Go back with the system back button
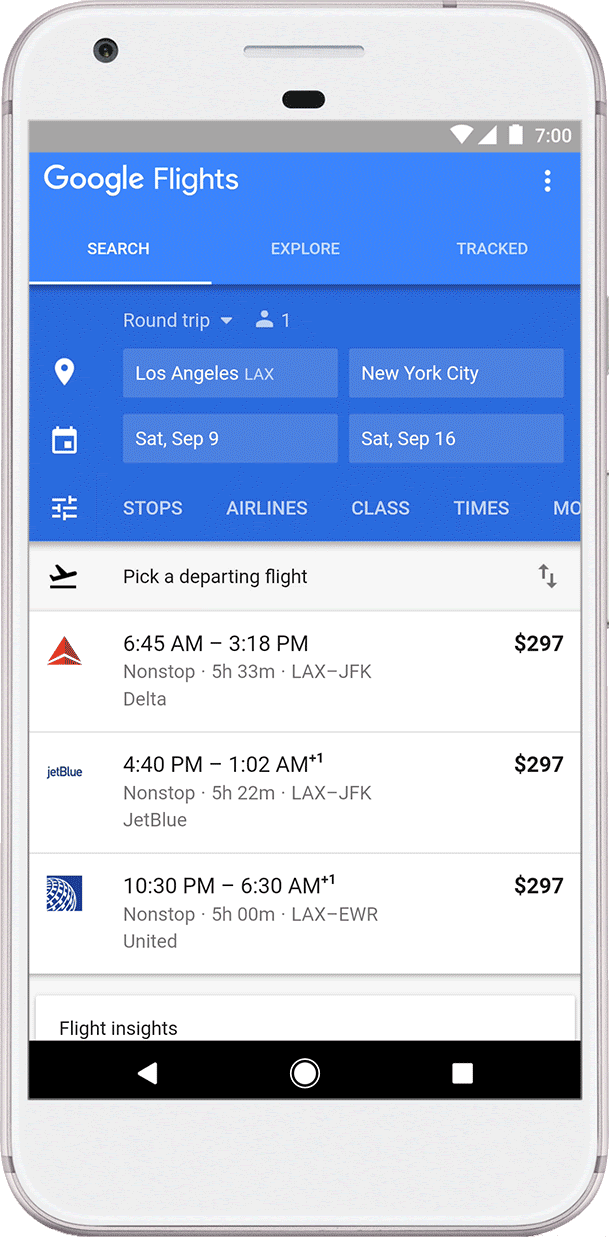 coord(147,1073)
